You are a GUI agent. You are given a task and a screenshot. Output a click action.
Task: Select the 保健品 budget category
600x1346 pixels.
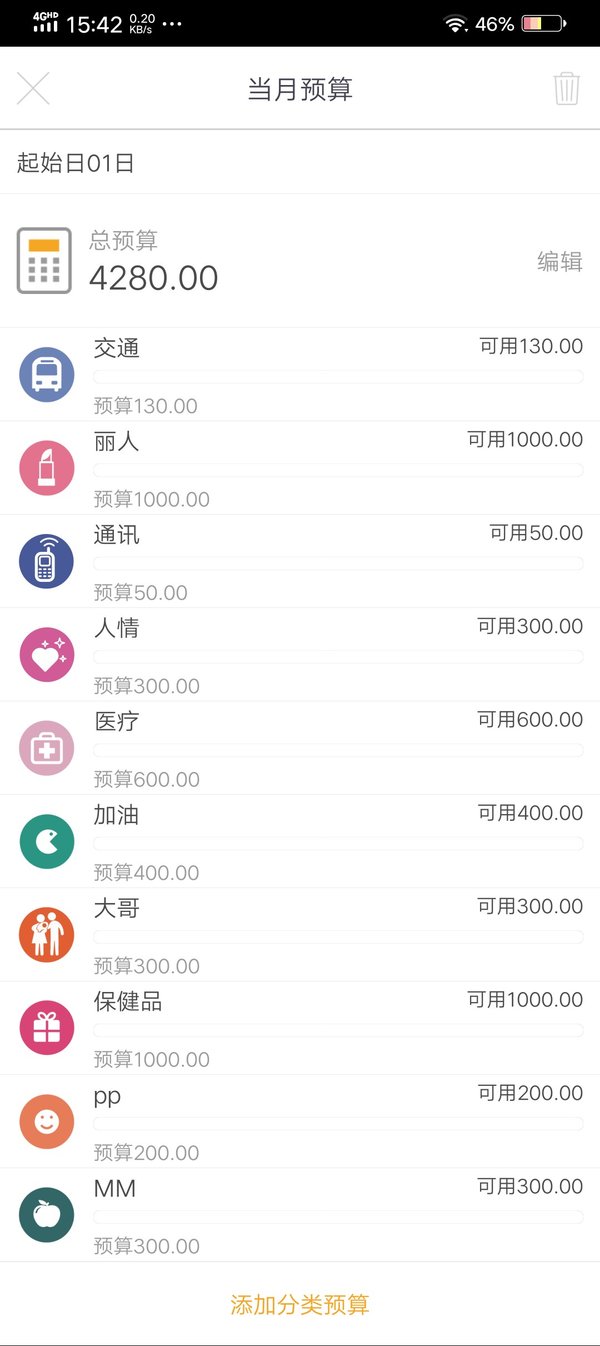pyautogui.click(x=300, y=1028)
